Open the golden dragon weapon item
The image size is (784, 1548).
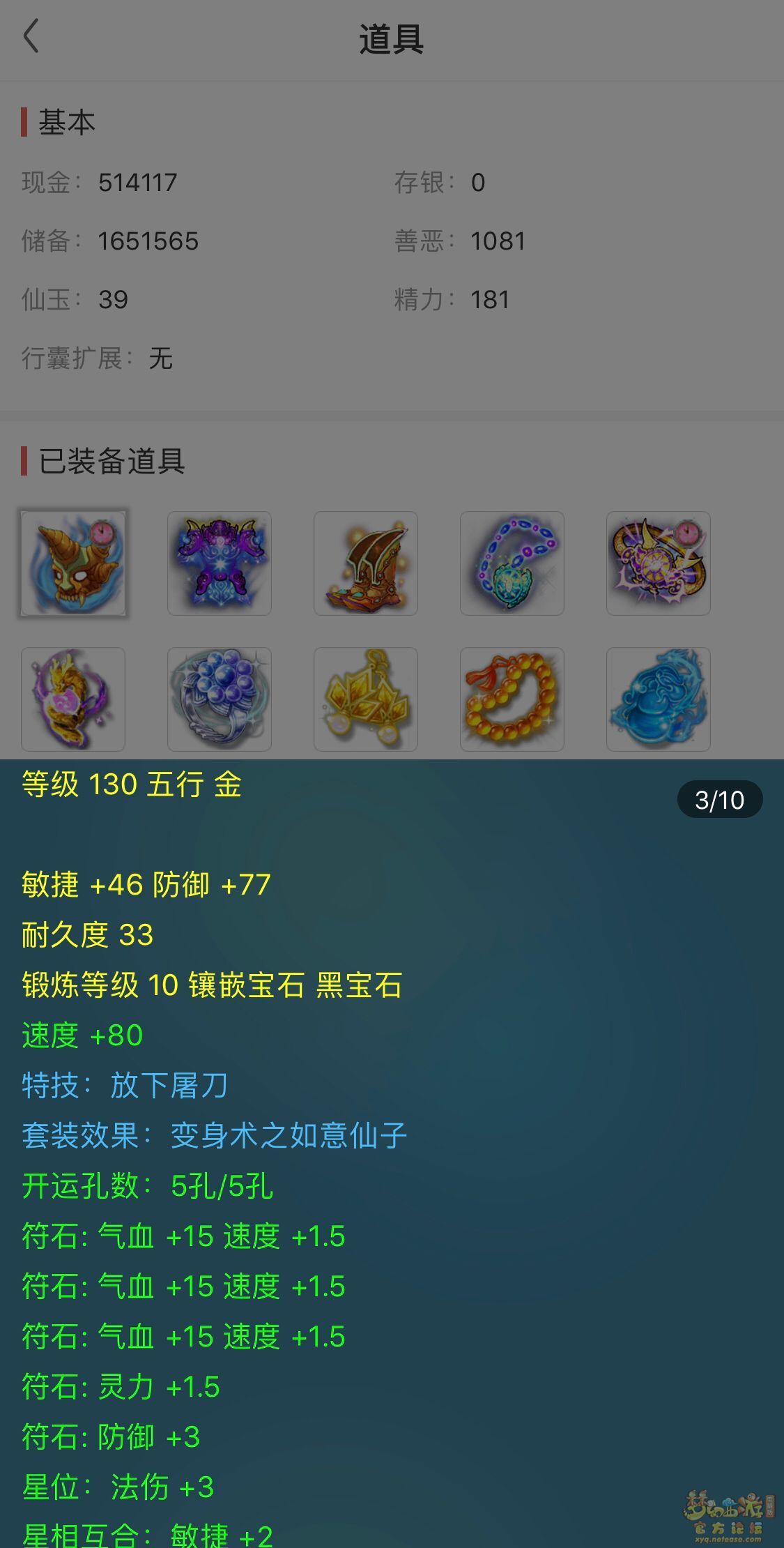tap(73, 699)
